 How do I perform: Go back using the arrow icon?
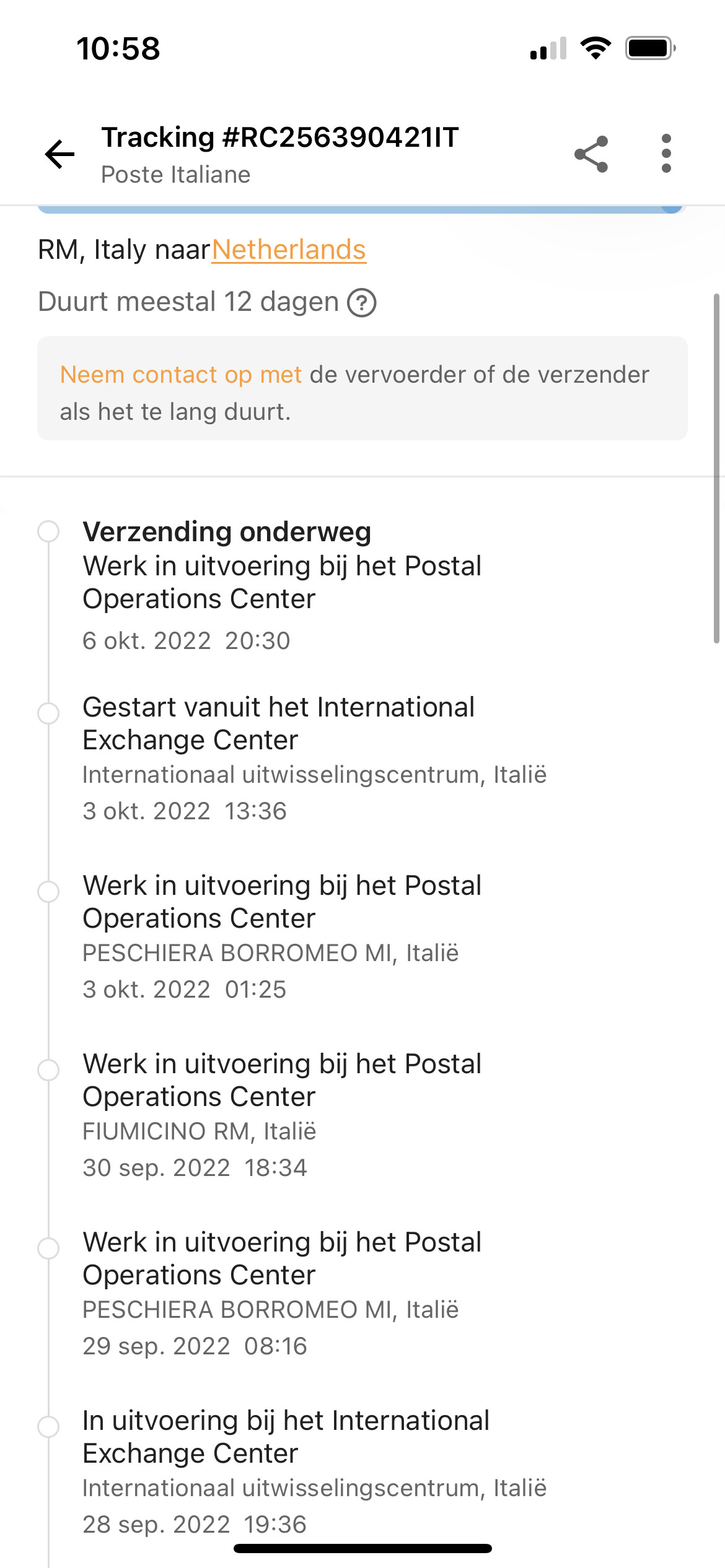(x=59, y=154)
